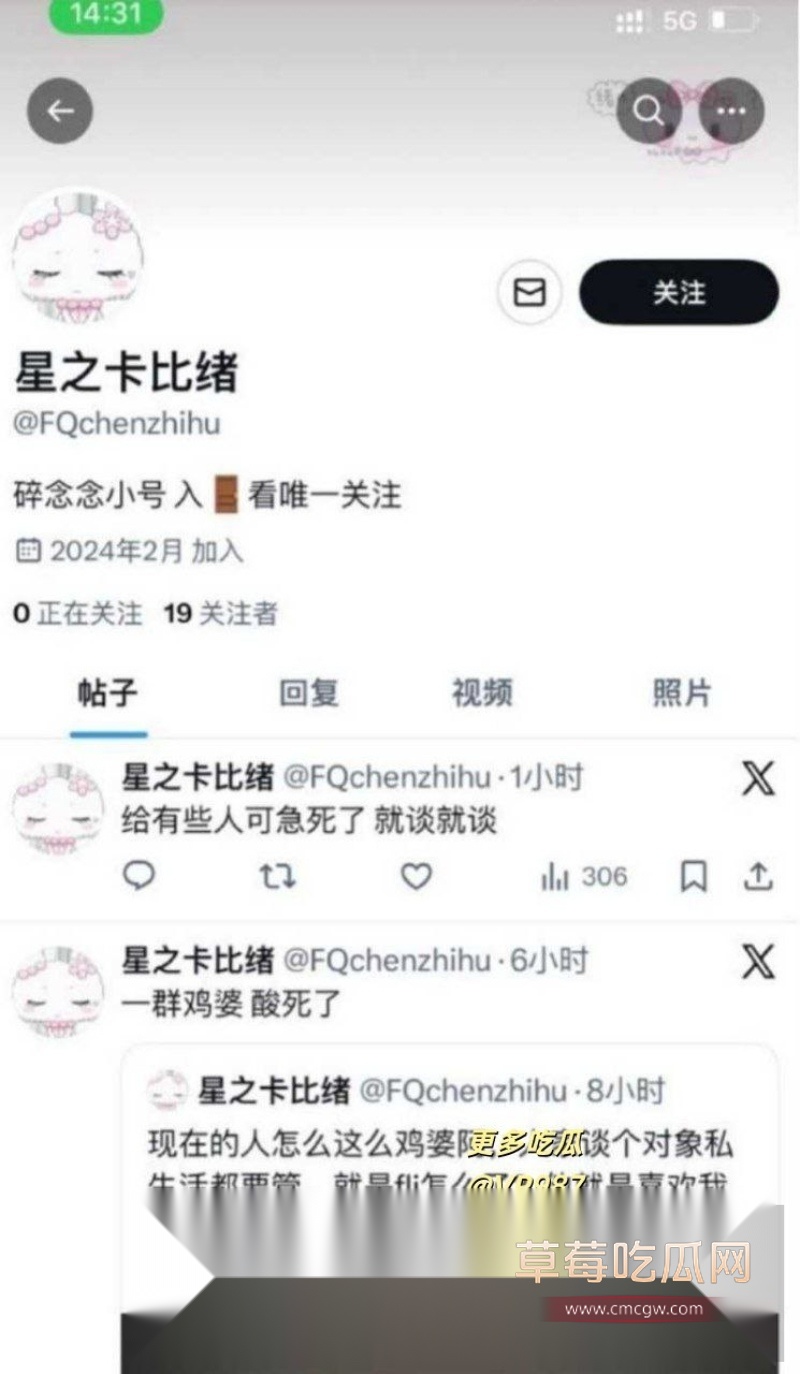Switch to the 回复 tab
This screenshot has width=800, height=1374.
[x=307, y=693]
